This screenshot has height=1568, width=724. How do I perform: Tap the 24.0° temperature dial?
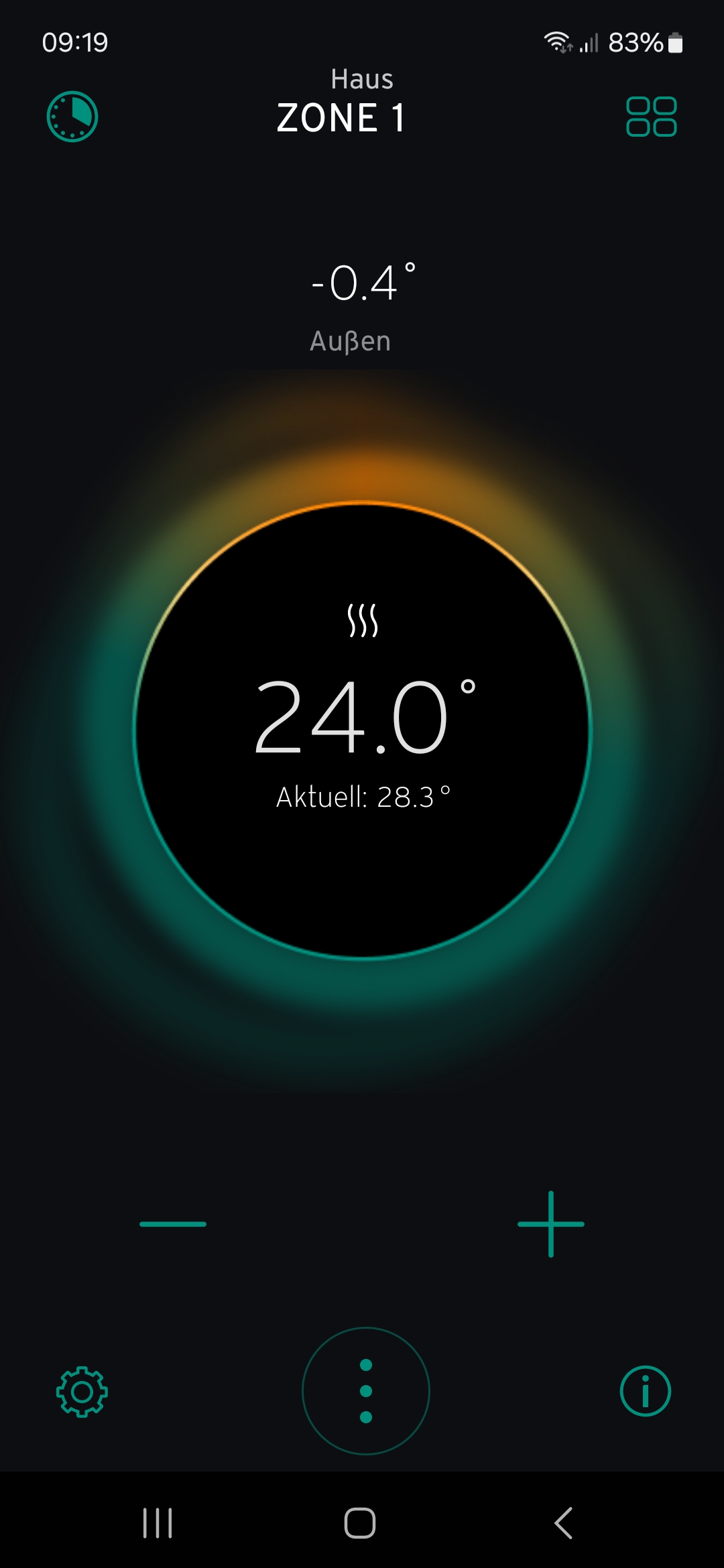coord(362,730)
